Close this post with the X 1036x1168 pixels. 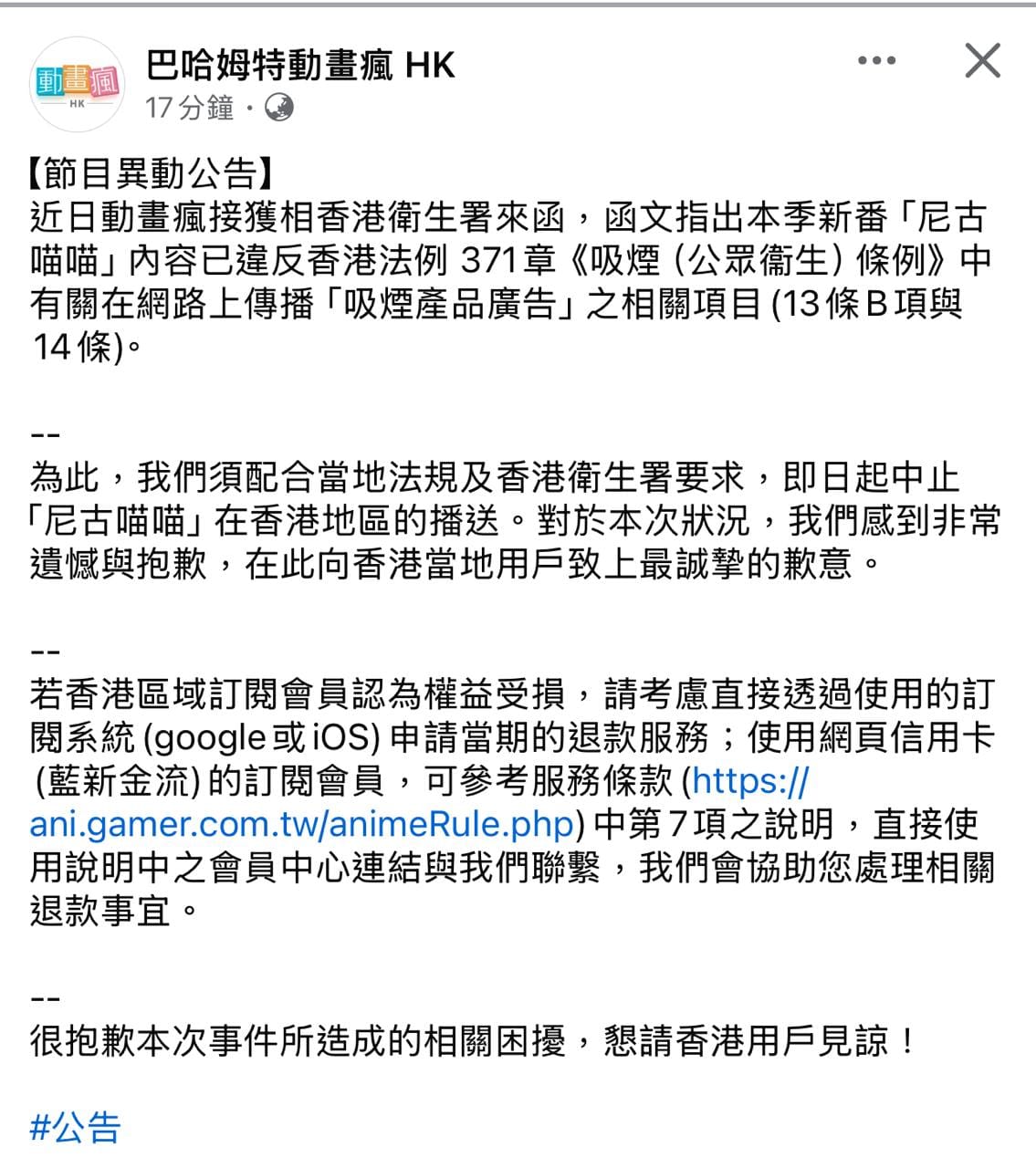tap(982, 61)
